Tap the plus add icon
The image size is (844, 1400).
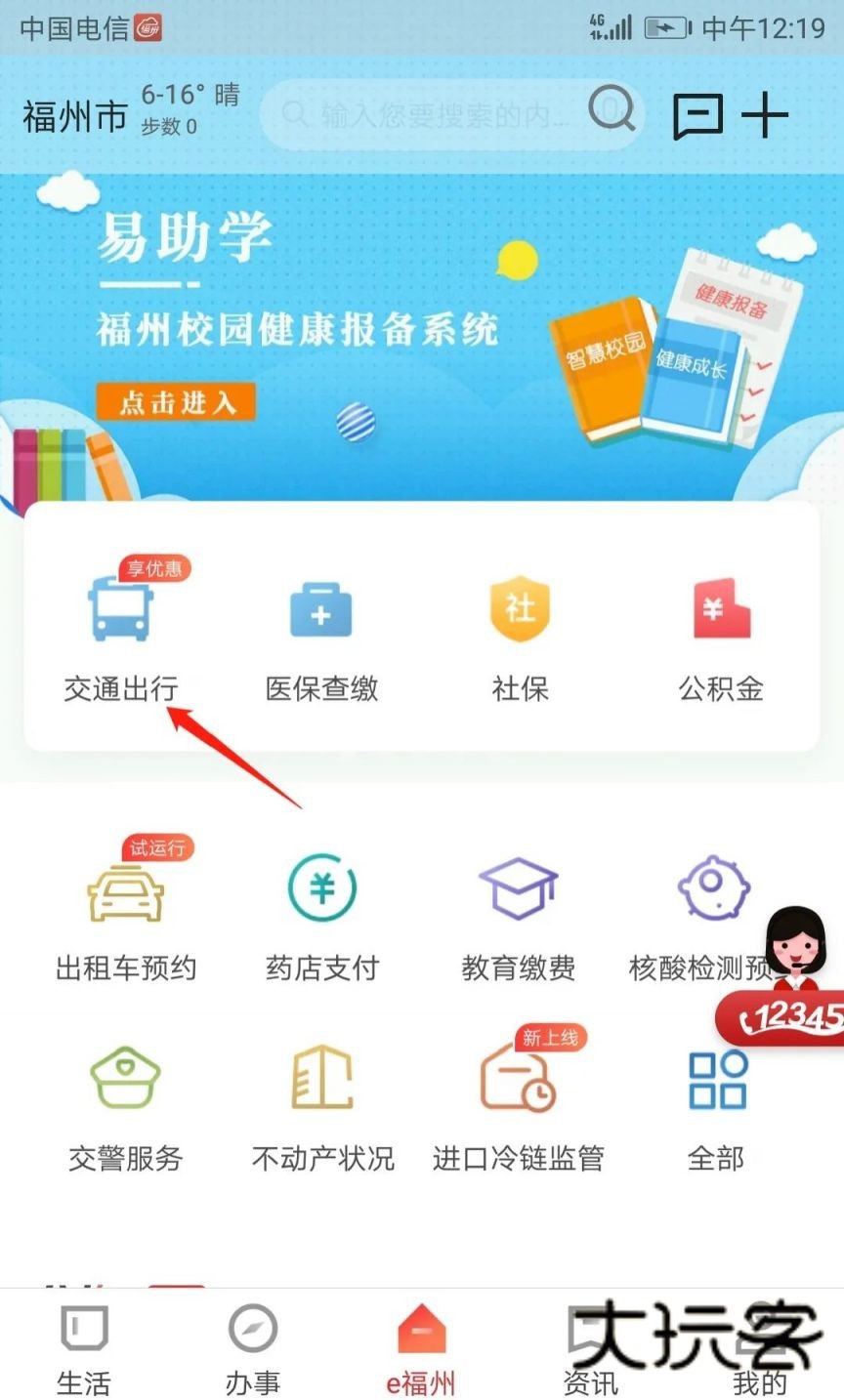click(765, 117)
